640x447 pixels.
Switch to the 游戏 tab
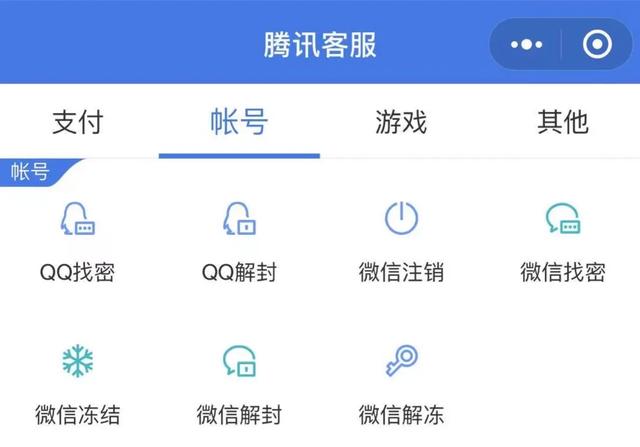point(401,122)
